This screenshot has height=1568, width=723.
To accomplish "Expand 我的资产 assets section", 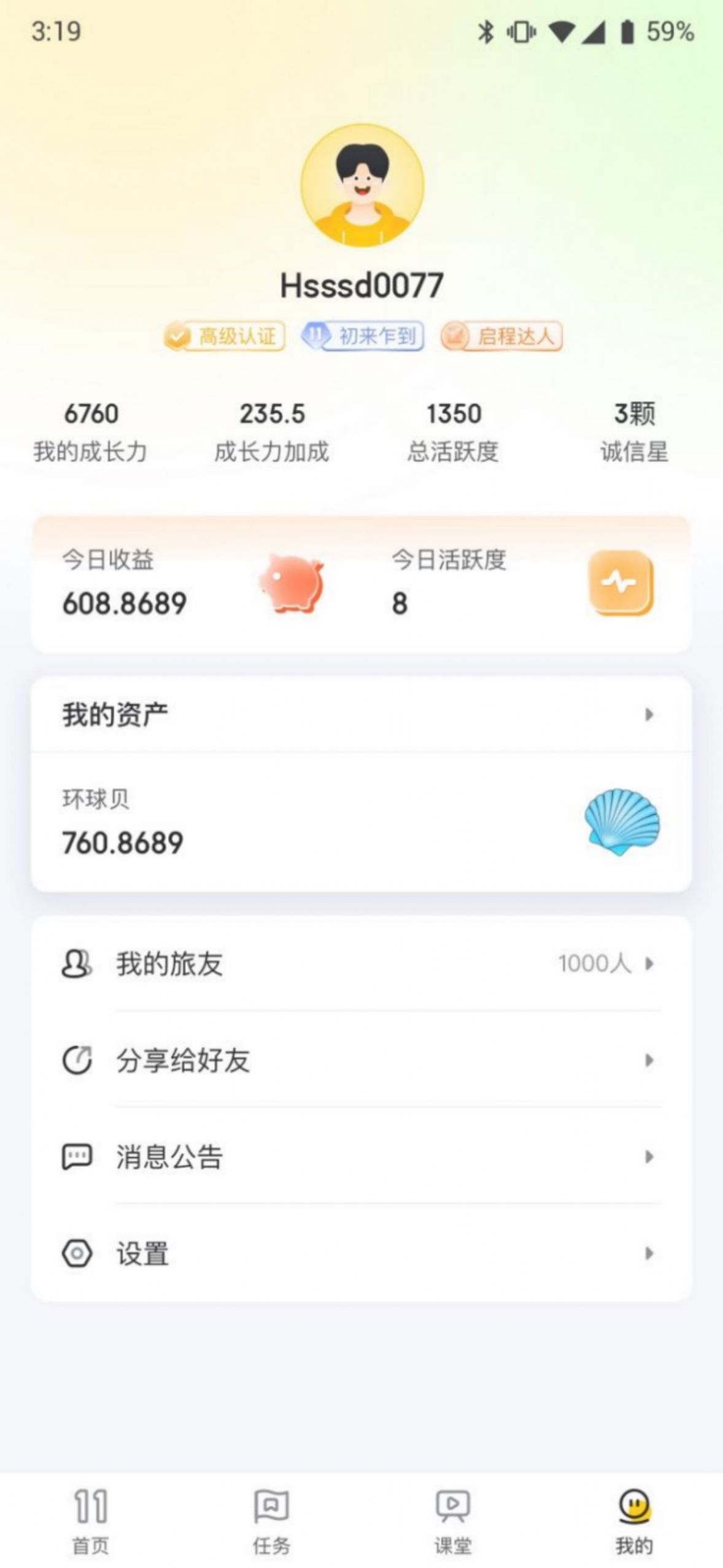I will (x=361, y=715).
